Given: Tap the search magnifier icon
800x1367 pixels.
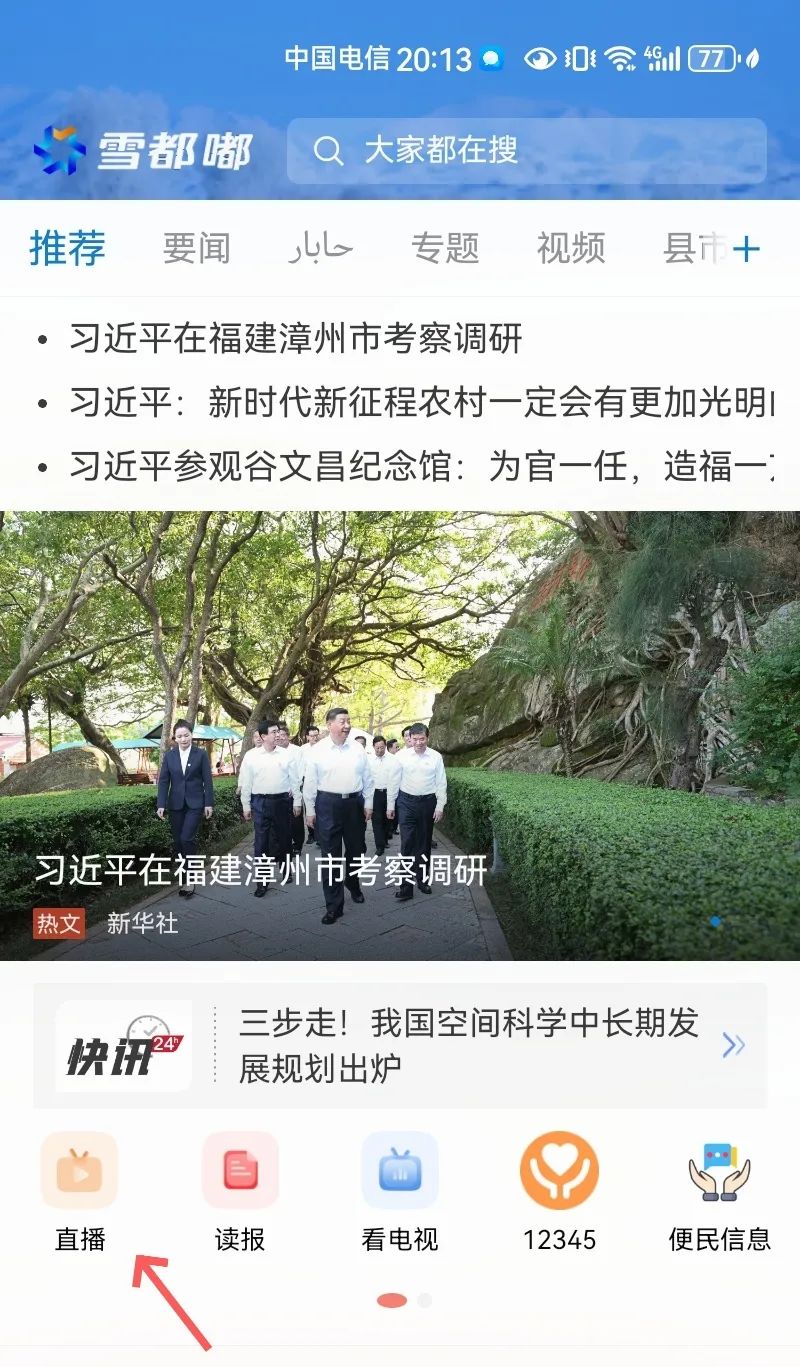Looking at the screenshot, I should pyautogui.click(x=328, y=150).
